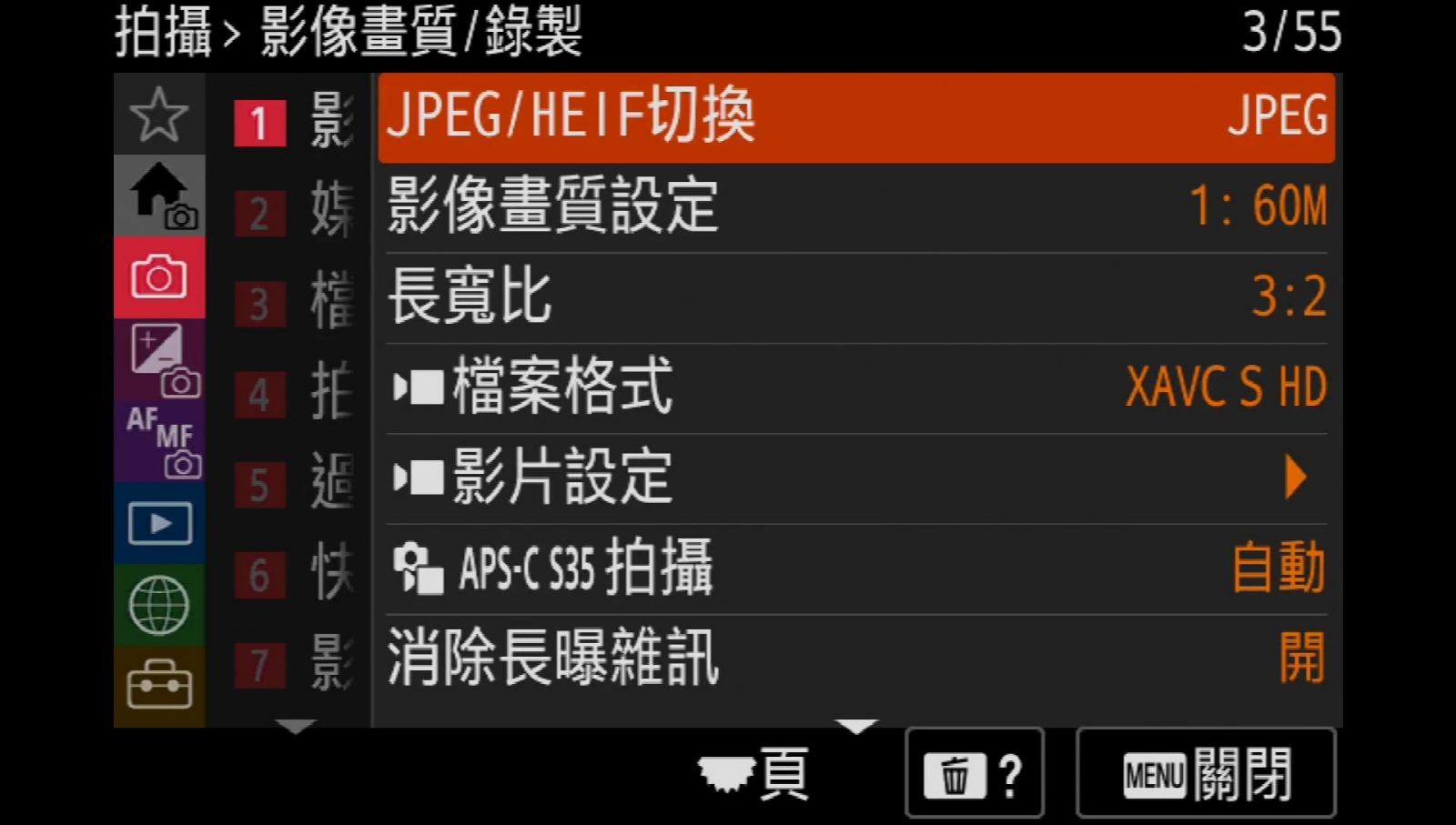Screen dimensions: 1456x825
Task: Open 影像畫質設定 row
Action: 855,207
